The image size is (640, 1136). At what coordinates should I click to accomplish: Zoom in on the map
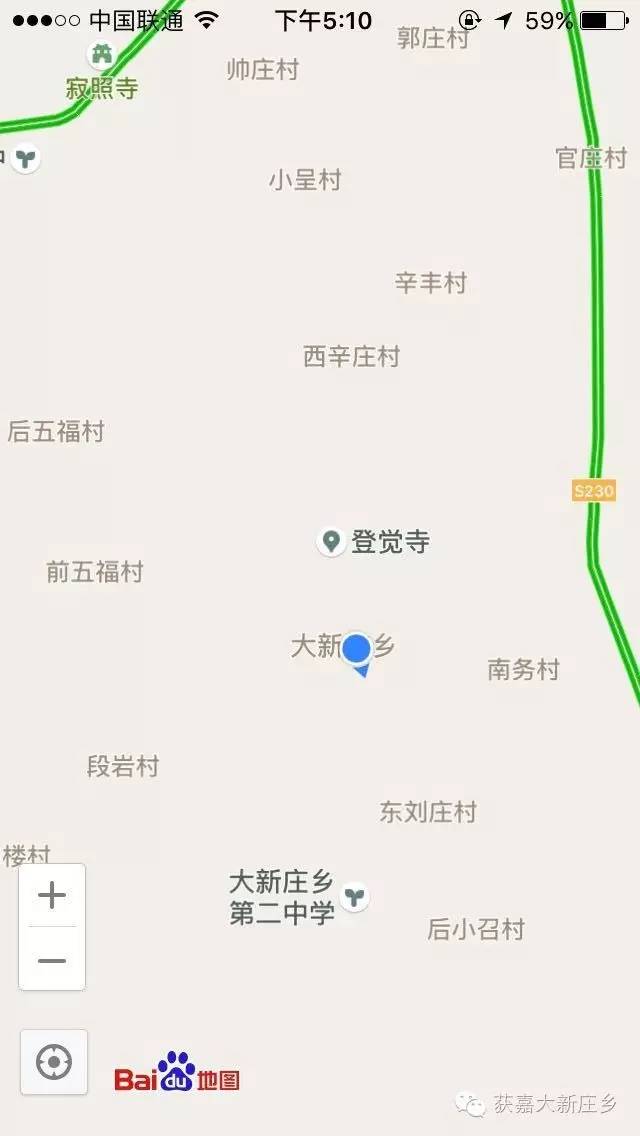pyautogui.click(x=52, y=895)
